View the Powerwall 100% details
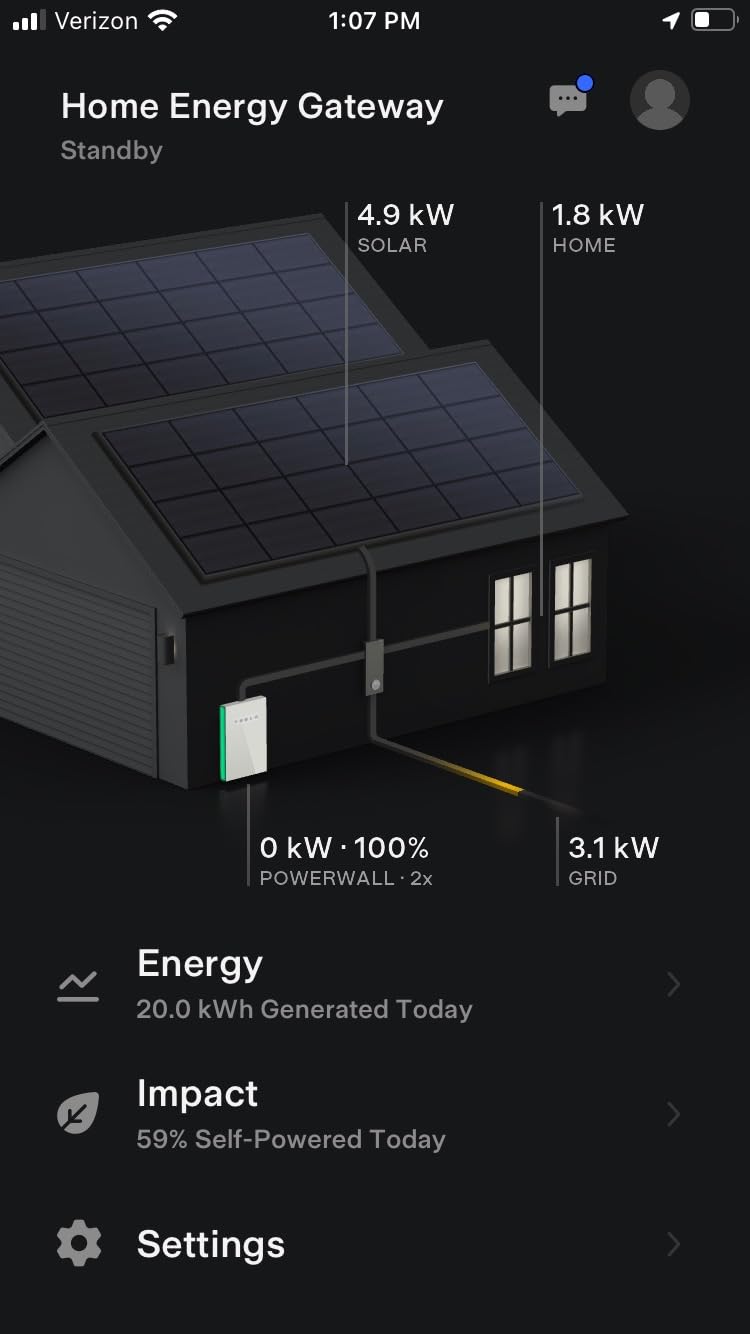 click(x=345, y=861)
